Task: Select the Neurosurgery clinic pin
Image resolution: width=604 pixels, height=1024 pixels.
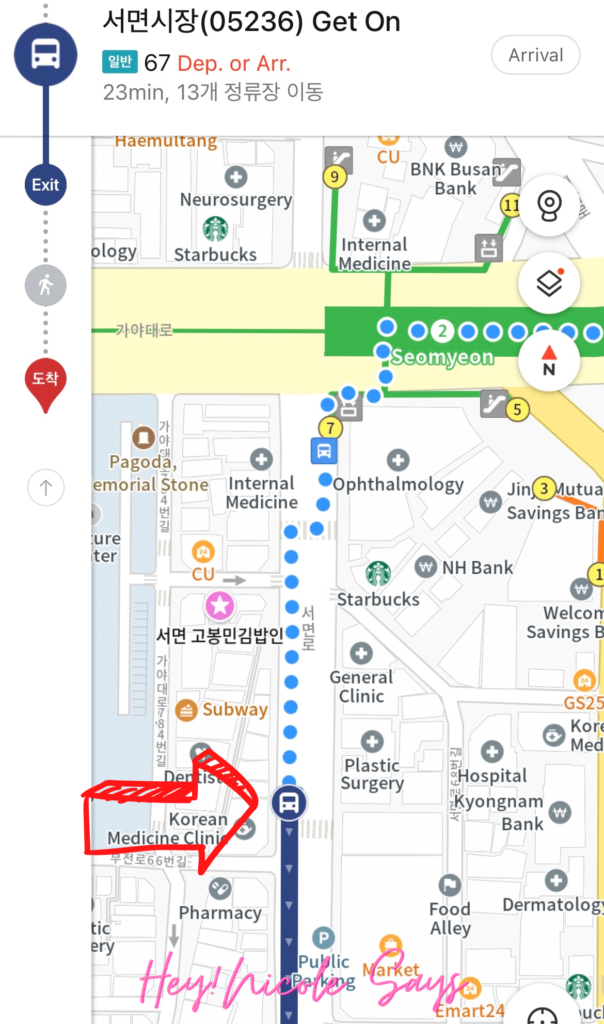Action: pyautogui.click(x=236, y=177)
